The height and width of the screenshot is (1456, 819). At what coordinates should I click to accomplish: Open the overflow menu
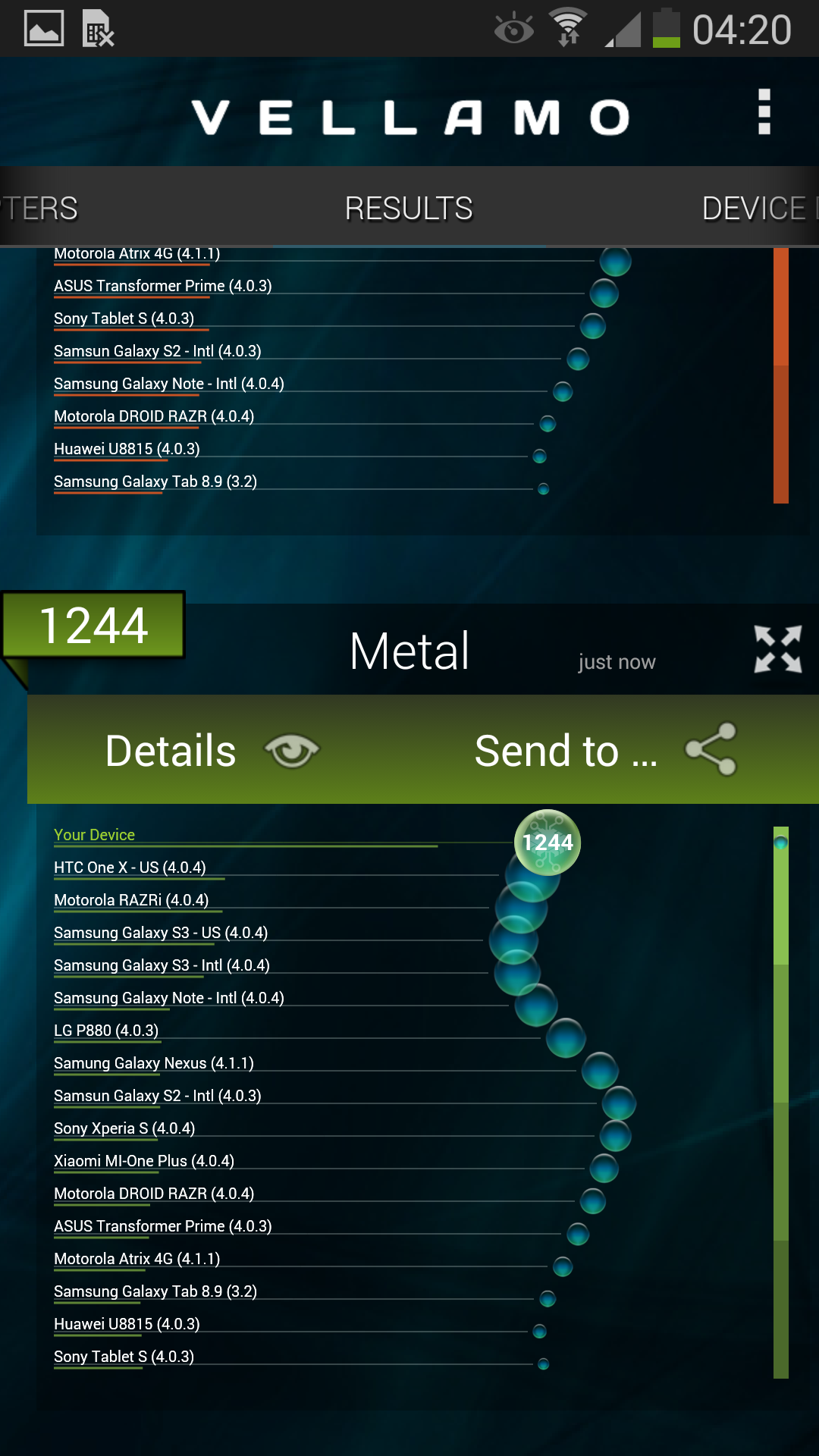(x=764, y=112)
